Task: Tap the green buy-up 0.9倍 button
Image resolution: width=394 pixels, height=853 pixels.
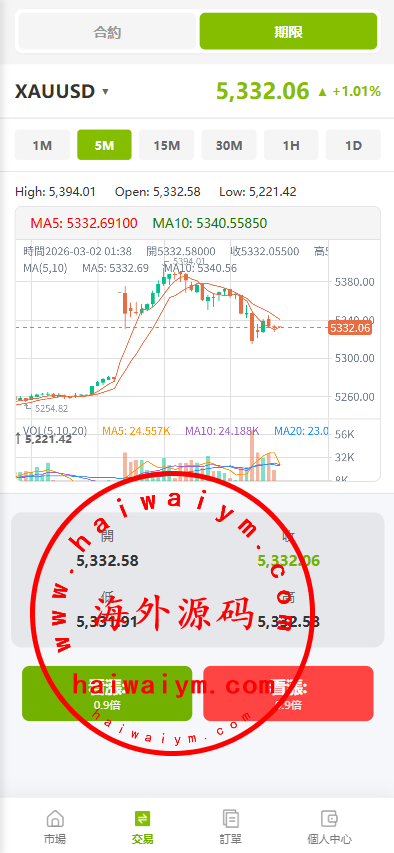Action: click(x=107, y=694)
